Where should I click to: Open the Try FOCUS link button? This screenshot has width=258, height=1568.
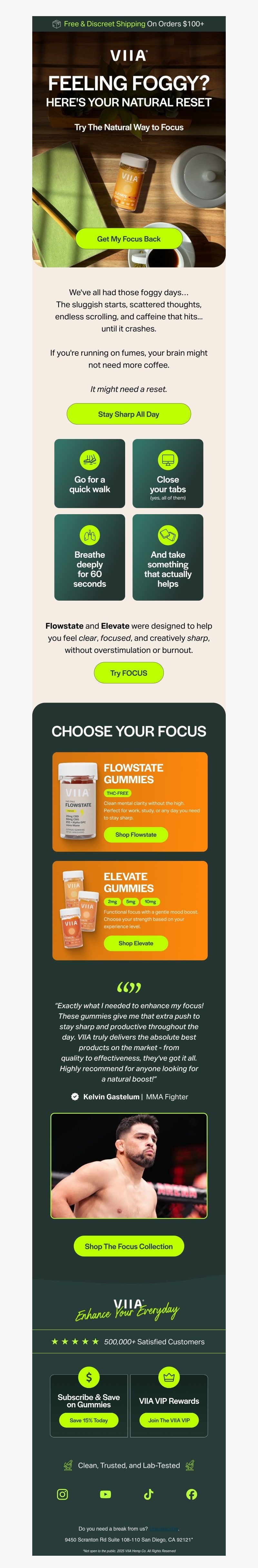(x=128, y=673)
